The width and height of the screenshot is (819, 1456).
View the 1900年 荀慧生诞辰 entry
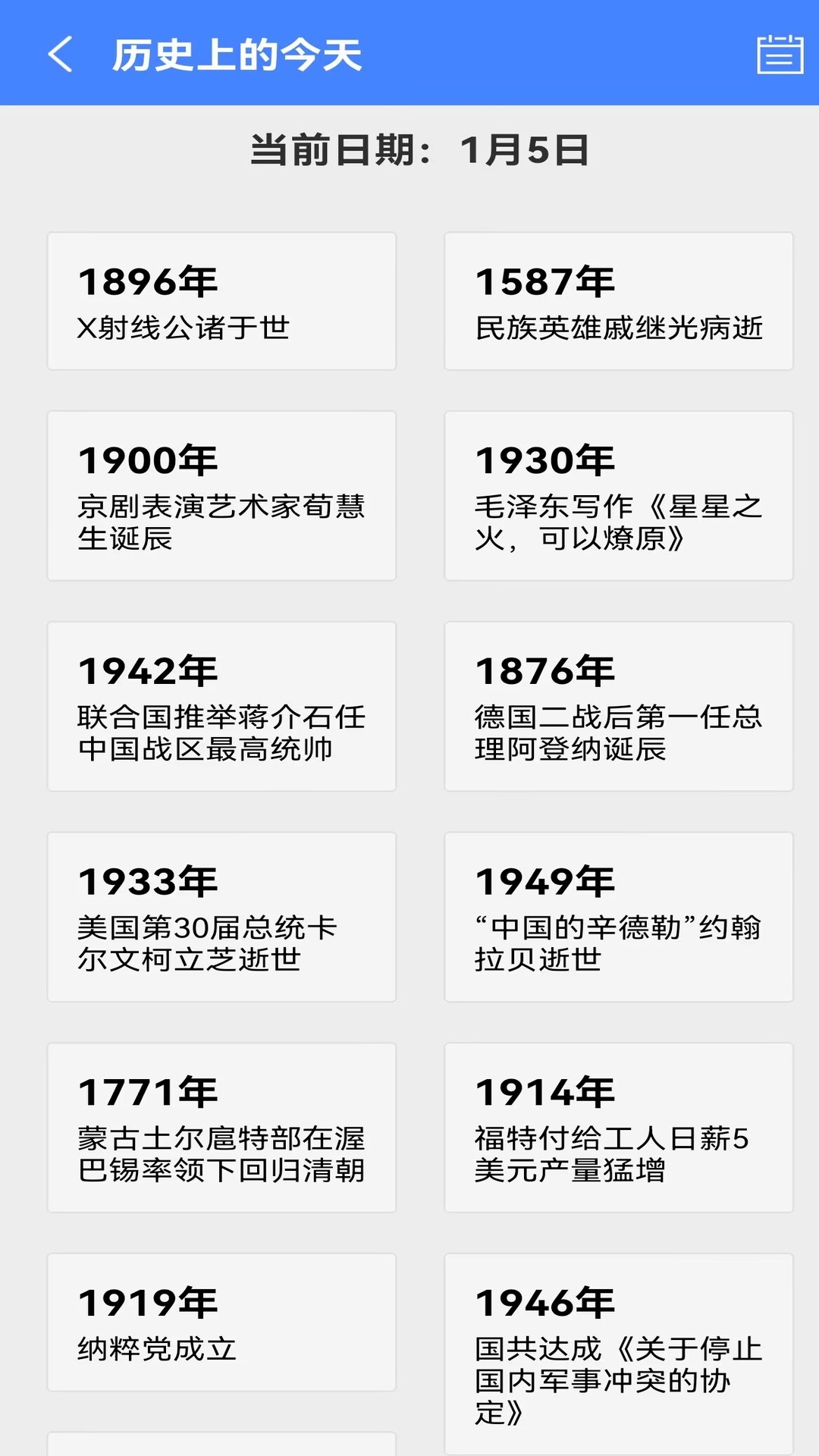[221, 493]
